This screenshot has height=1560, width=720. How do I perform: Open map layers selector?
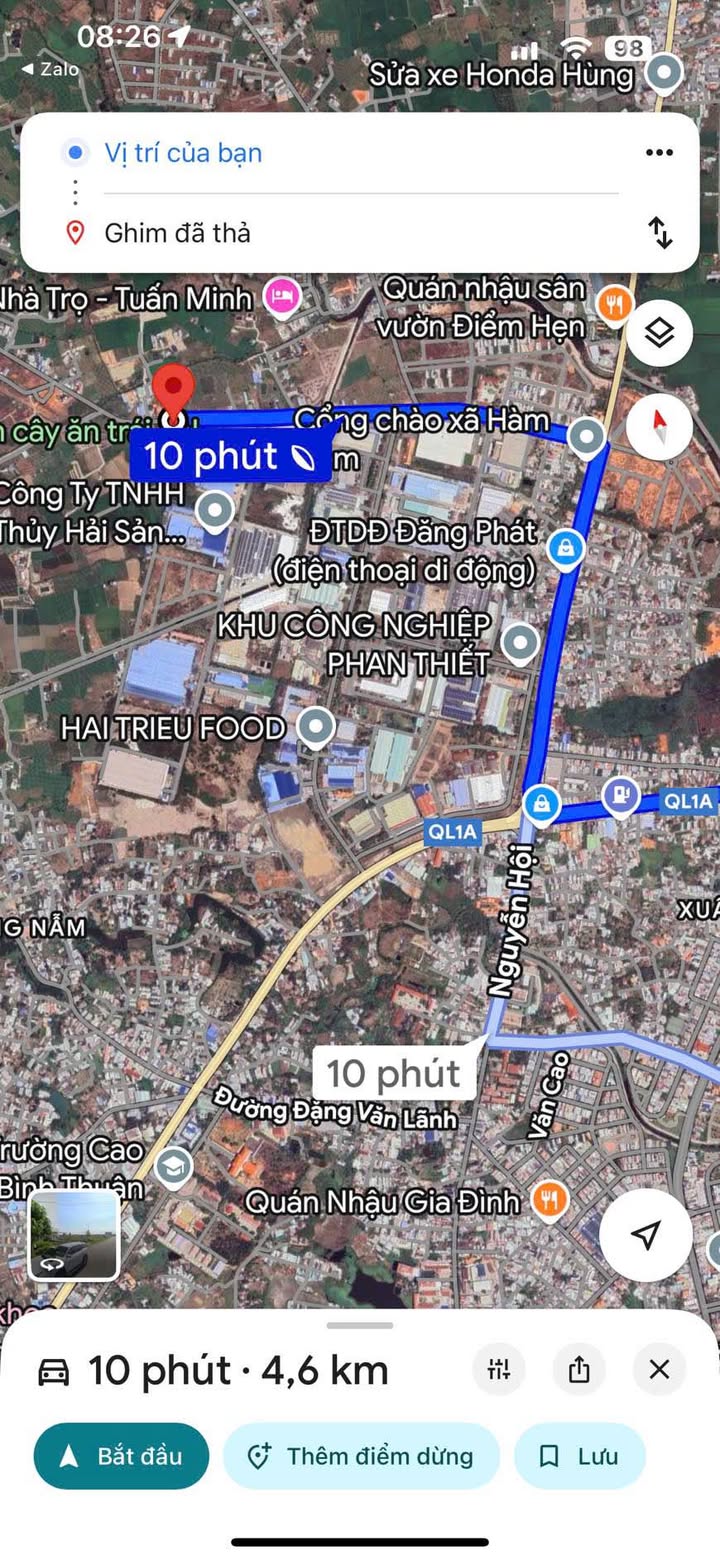tap(659, 333)
